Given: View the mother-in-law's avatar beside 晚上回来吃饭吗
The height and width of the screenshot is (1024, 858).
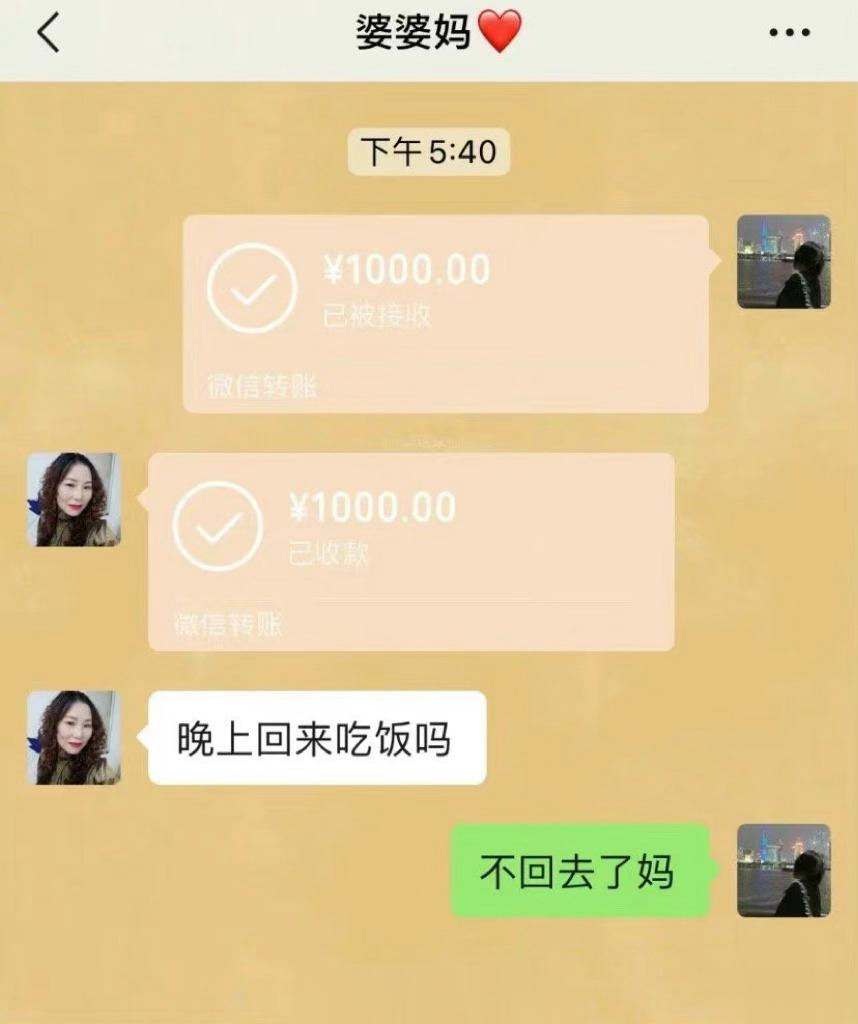Looking at the screenshot, I should pyautogui.click(x=73, y=737).
